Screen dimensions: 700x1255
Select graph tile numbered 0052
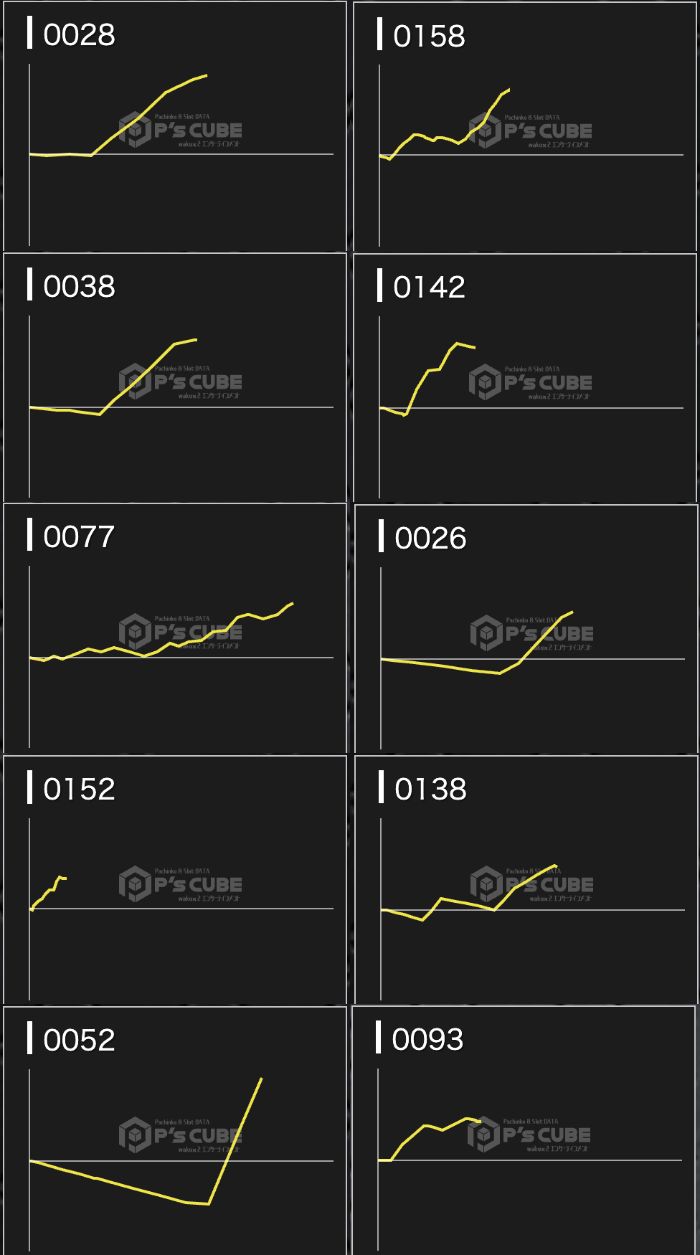click(x=175, y=1130)
